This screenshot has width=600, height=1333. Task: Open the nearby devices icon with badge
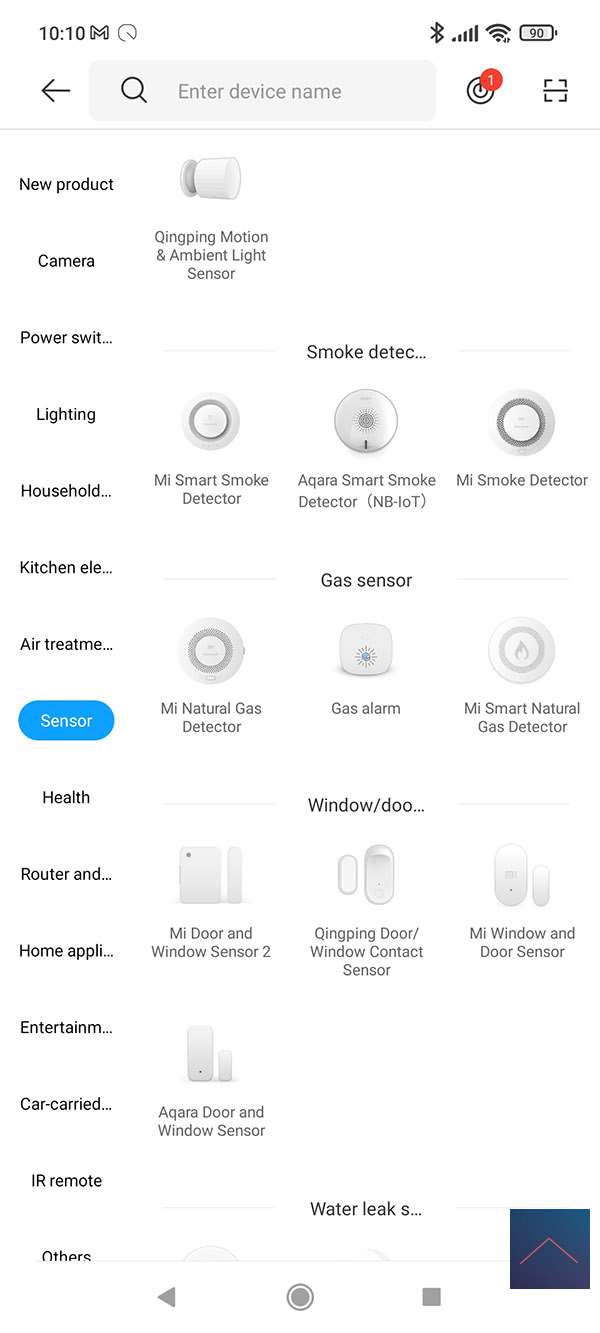481,91
